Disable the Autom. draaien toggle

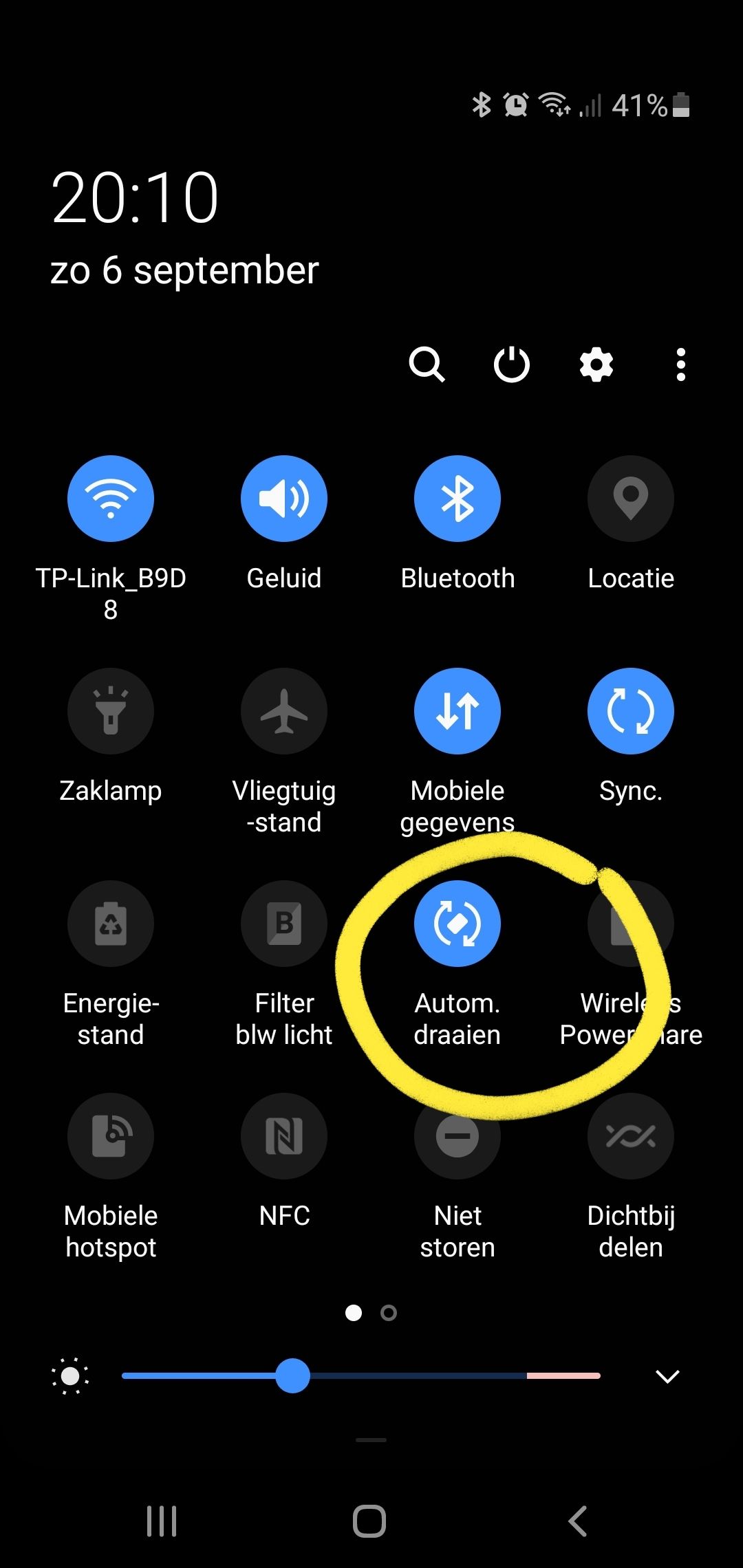click(457, 924)
